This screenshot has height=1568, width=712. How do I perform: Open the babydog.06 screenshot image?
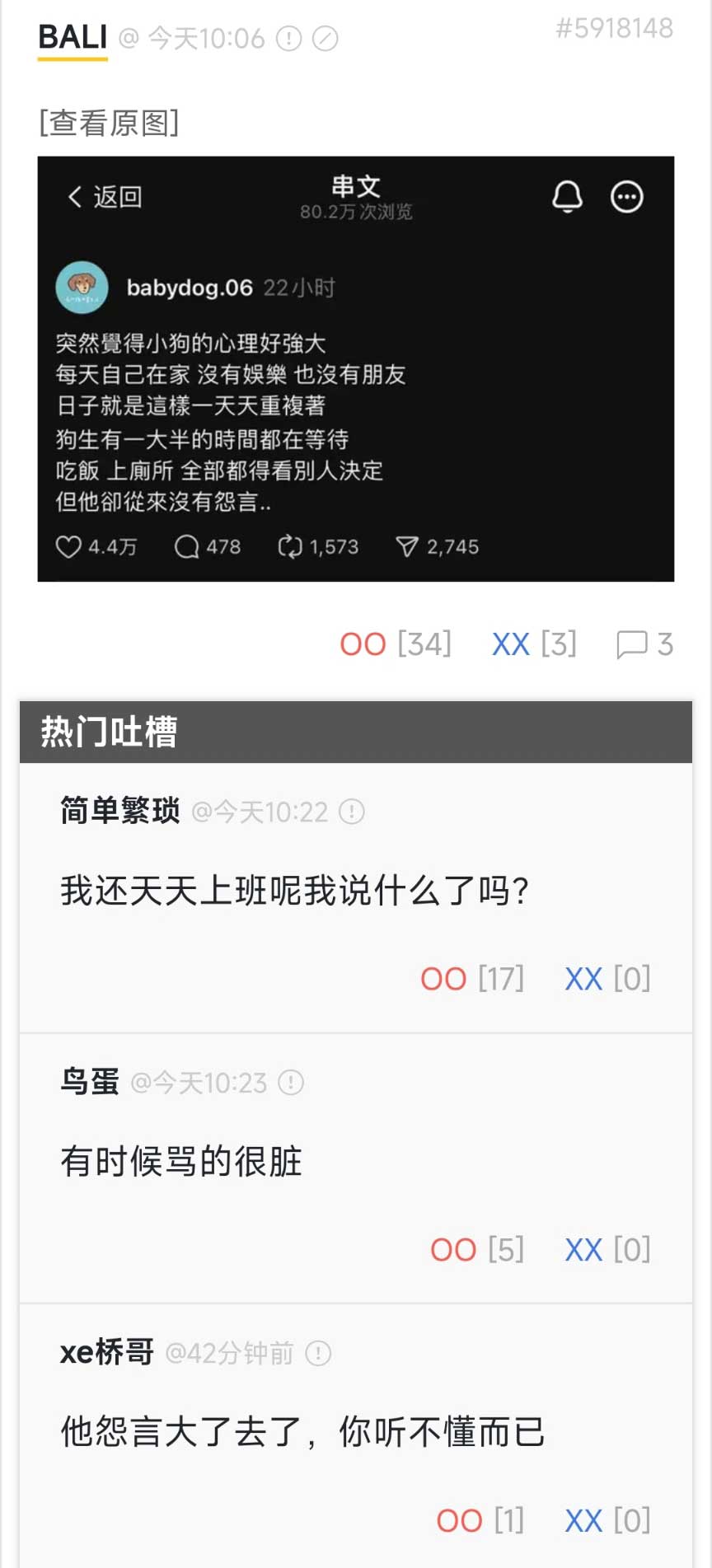tap(356, 368)
